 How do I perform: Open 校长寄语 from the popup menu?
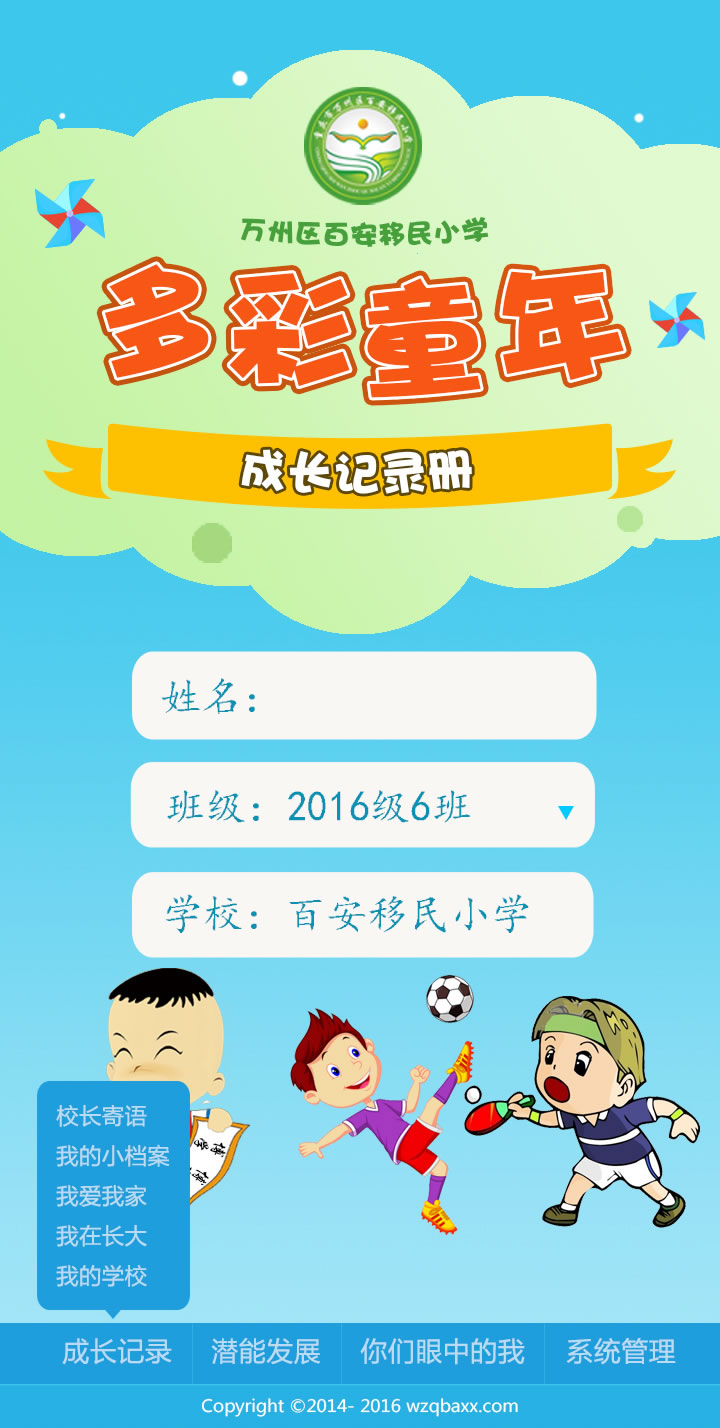point(101,1116)
